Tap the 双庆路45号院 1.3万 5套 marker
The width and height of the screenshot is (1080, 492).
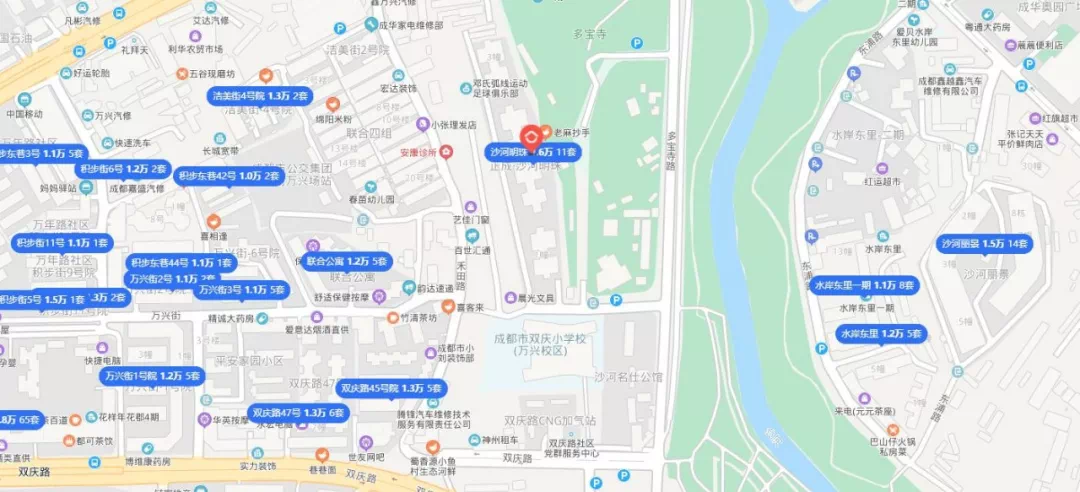tap(391, 388)
